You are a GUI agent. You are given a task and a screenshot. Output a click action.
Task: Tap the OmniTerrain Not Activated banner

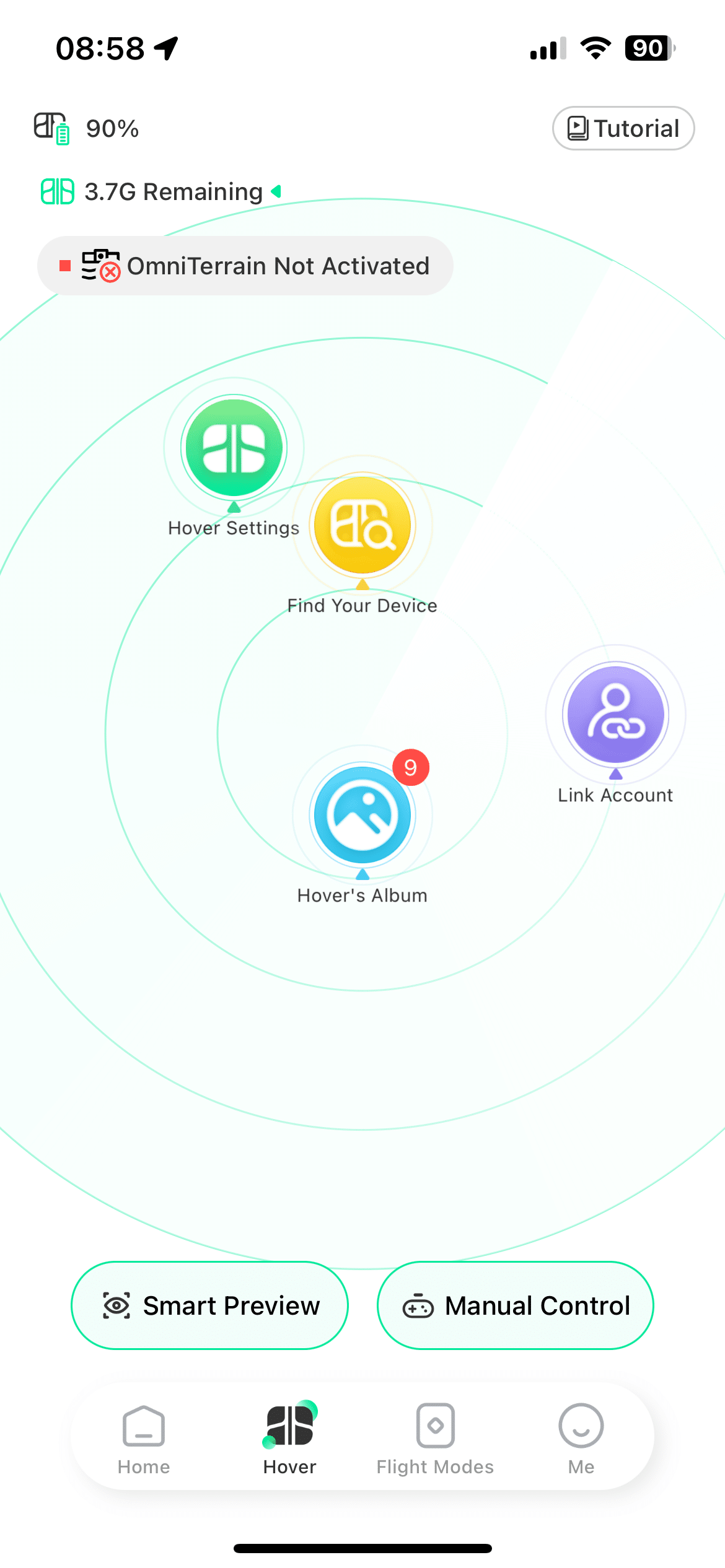tap(245, 266)
